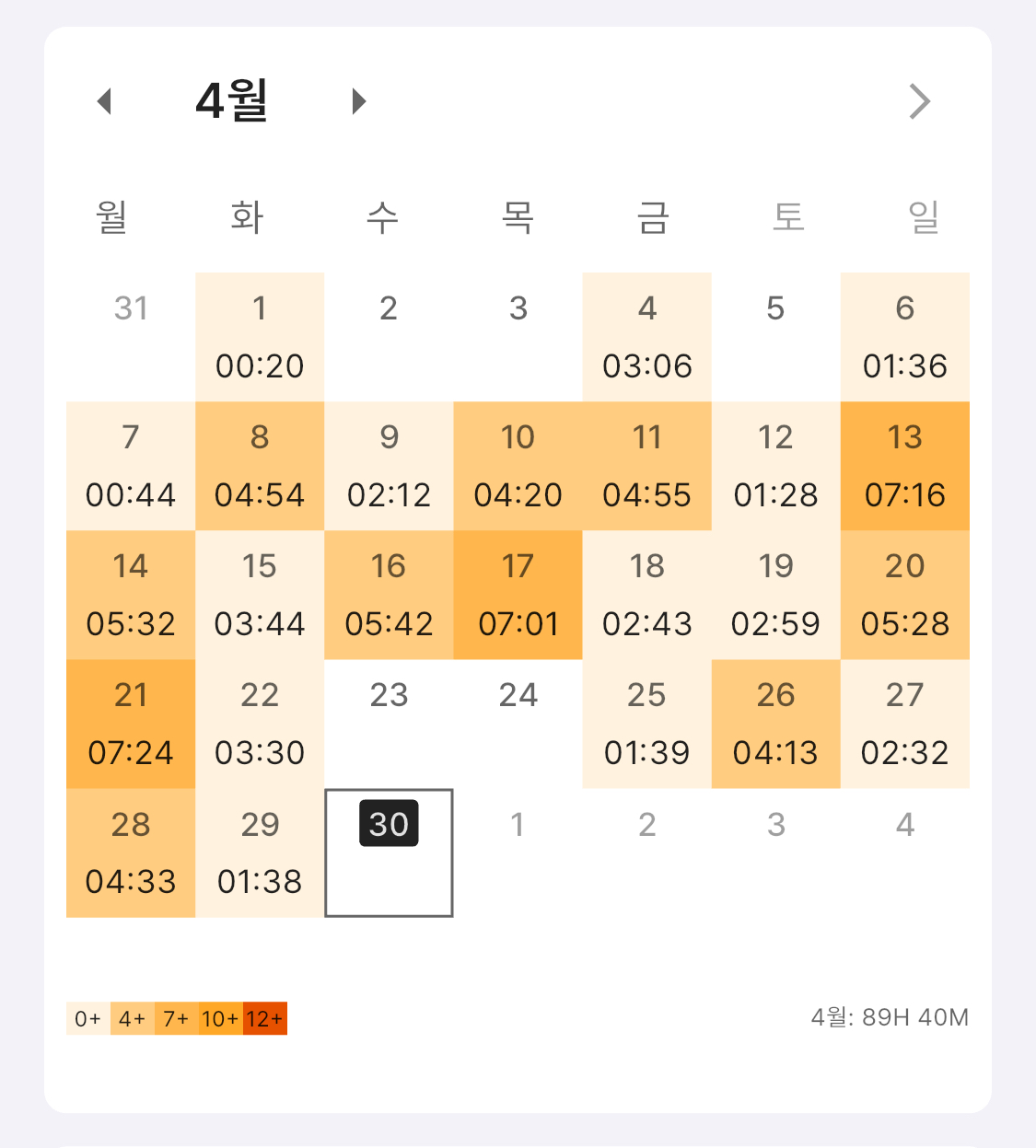
Task: Click the 4+ legend color swatch
Action: 132,1018
